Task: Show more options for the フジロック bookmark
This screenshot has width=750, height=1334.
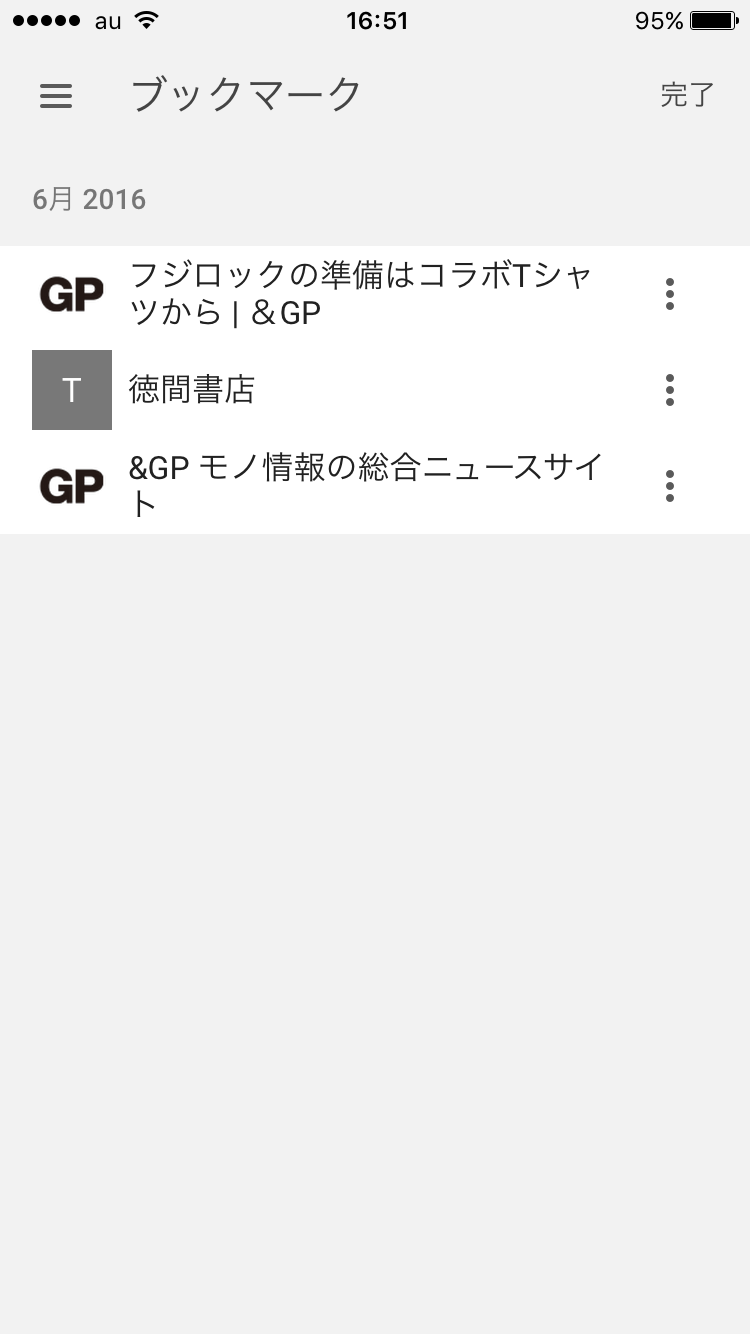Action: (x=670, y=294)
